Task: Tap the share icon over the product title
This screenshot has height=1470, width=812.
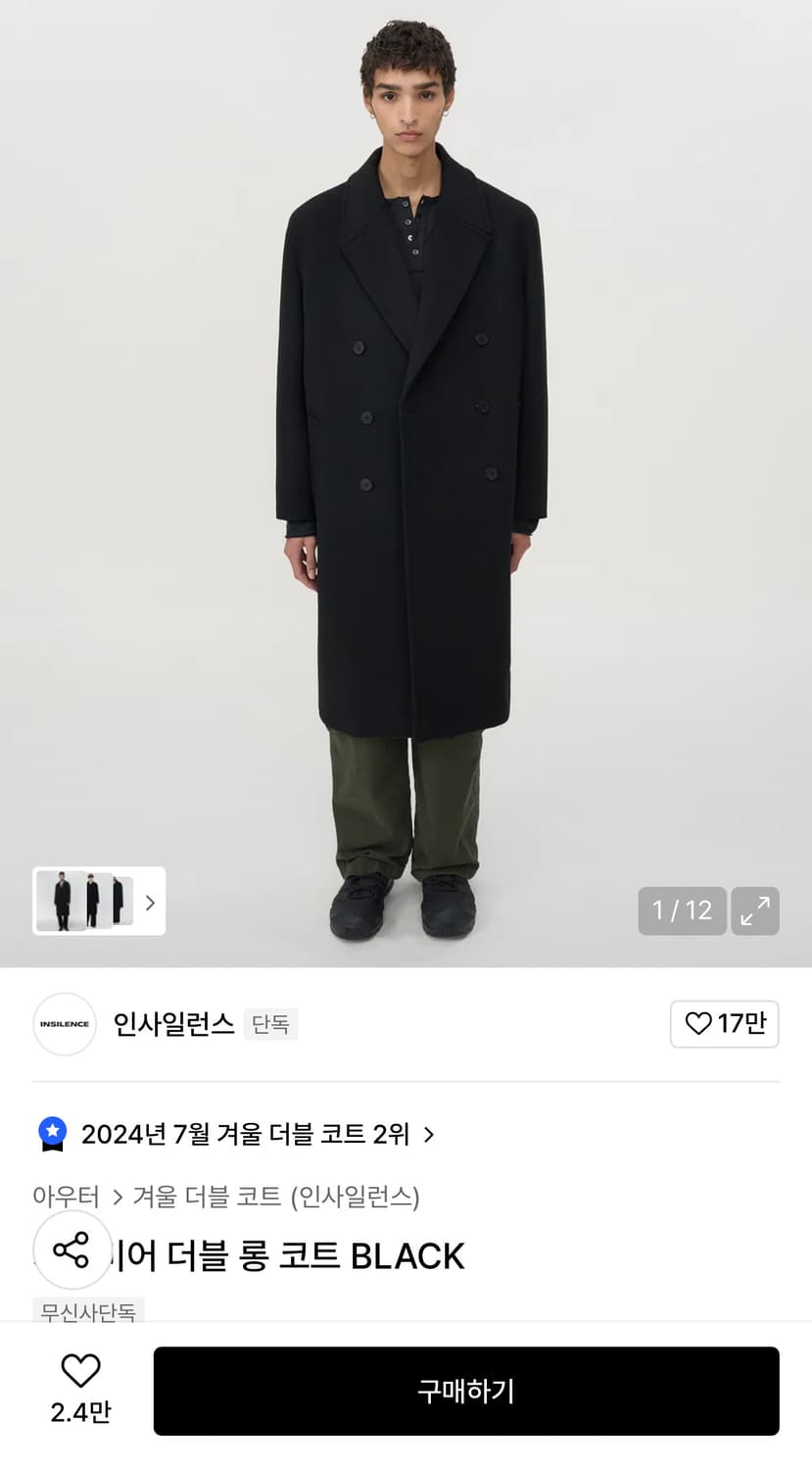Action: pos(72,1250)
